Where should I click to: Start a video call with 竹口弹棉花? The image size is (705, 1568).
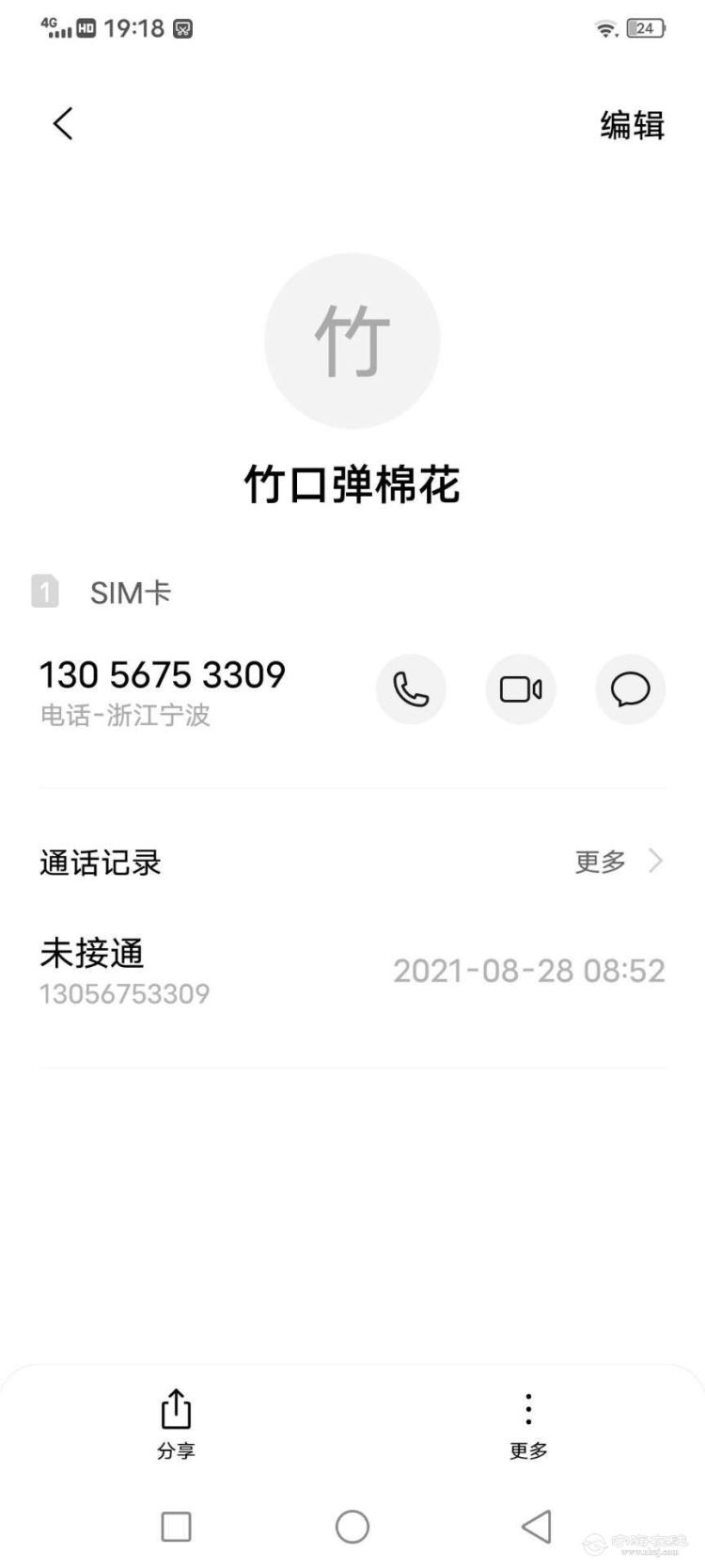(521, 689)
